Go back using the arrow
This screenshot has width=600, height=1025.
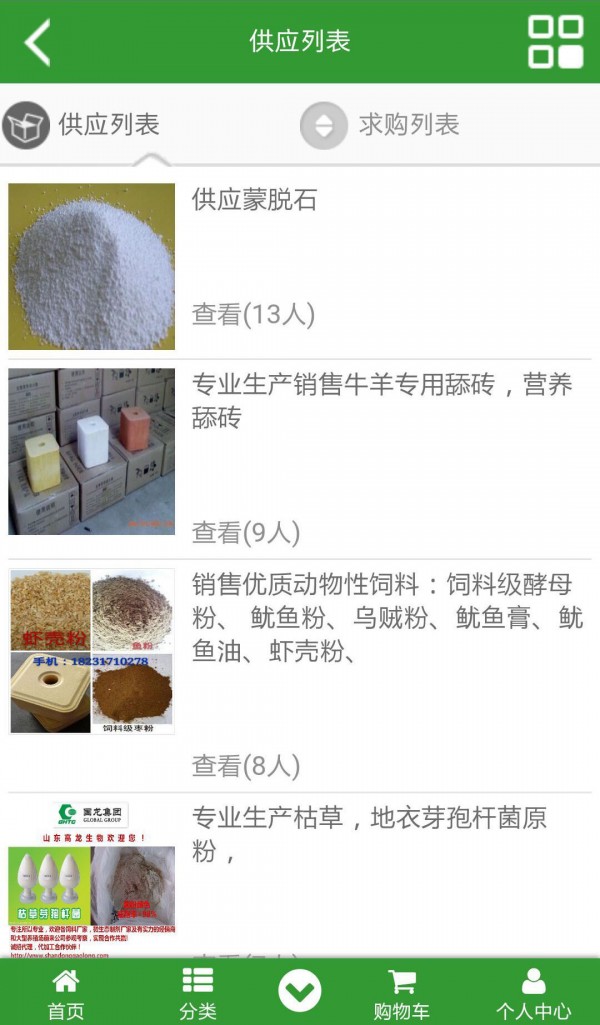(37, 42)
